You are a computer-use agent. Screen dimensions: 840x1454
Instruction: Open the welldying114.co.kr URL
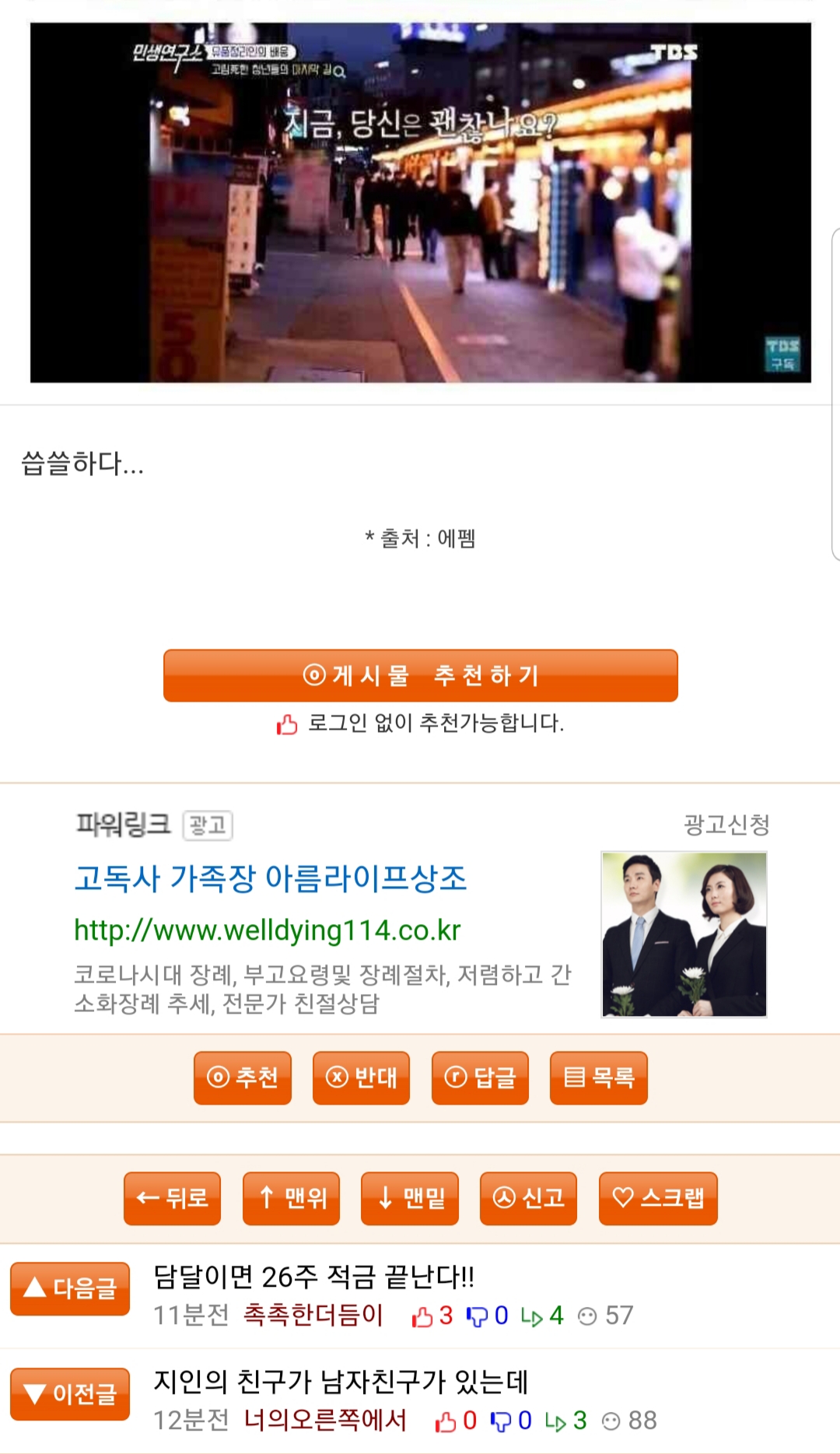(x=267, y=930)
